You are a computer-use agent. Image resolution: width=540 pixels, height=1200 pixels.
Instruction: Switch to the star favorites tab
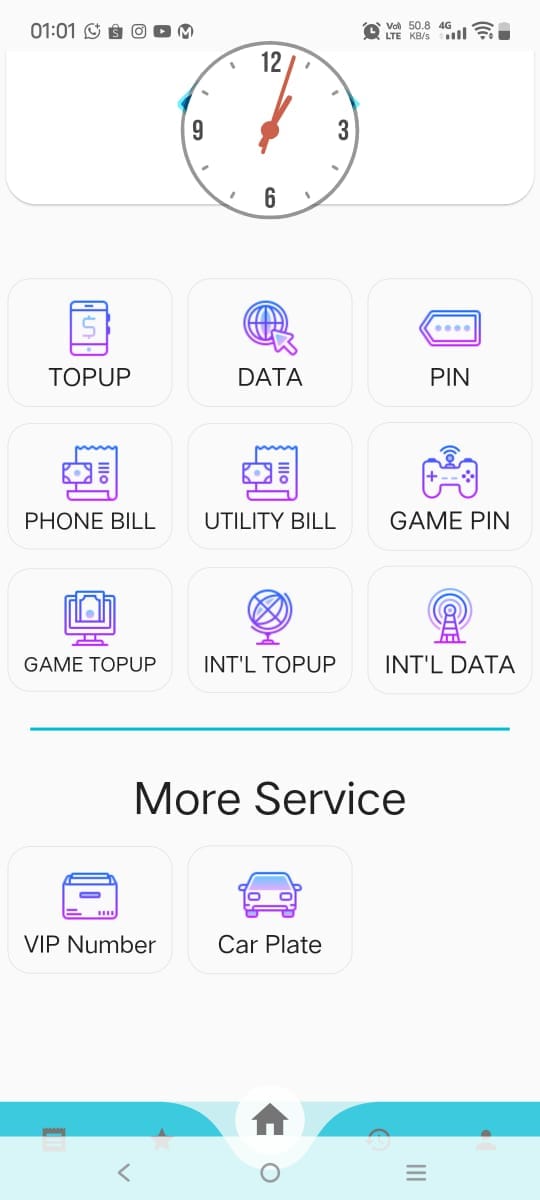point(161,1139)
